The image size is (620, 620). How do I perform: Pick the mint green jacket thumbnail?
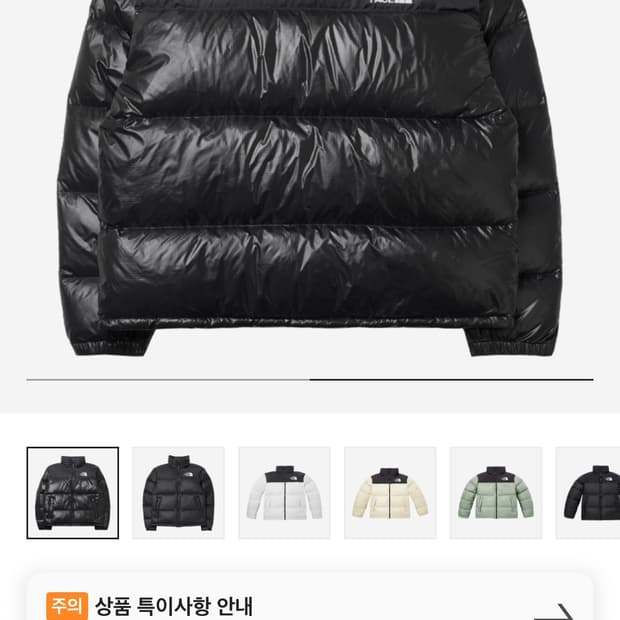point(496,493)
